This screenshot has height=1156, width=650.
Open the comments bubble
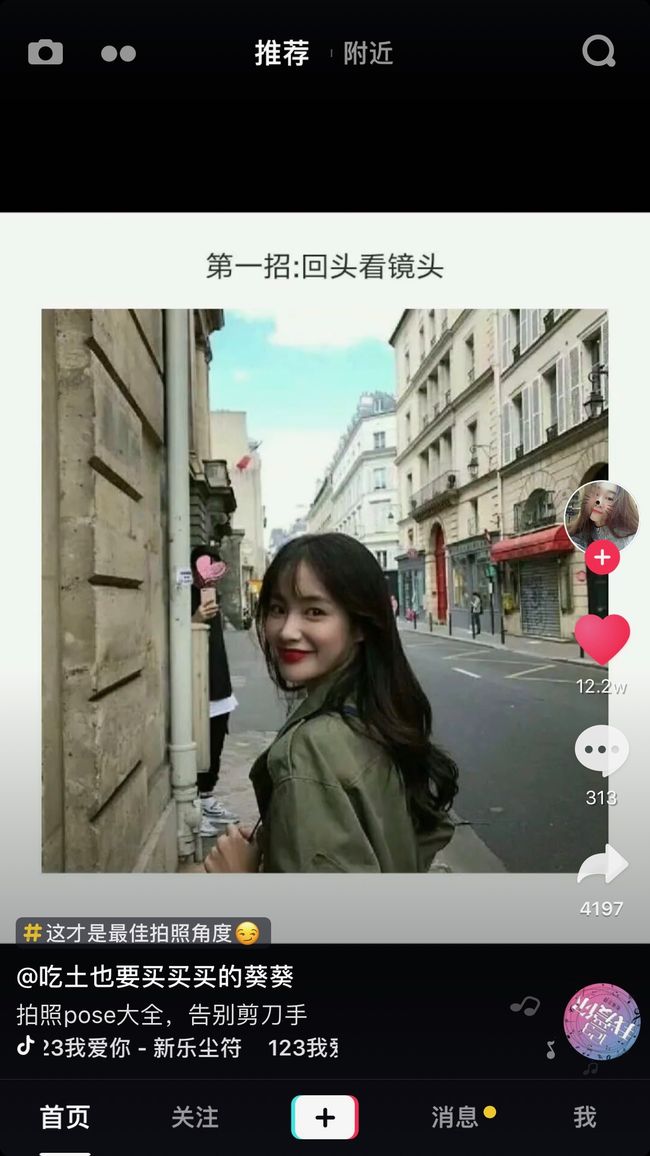point(602,750)
